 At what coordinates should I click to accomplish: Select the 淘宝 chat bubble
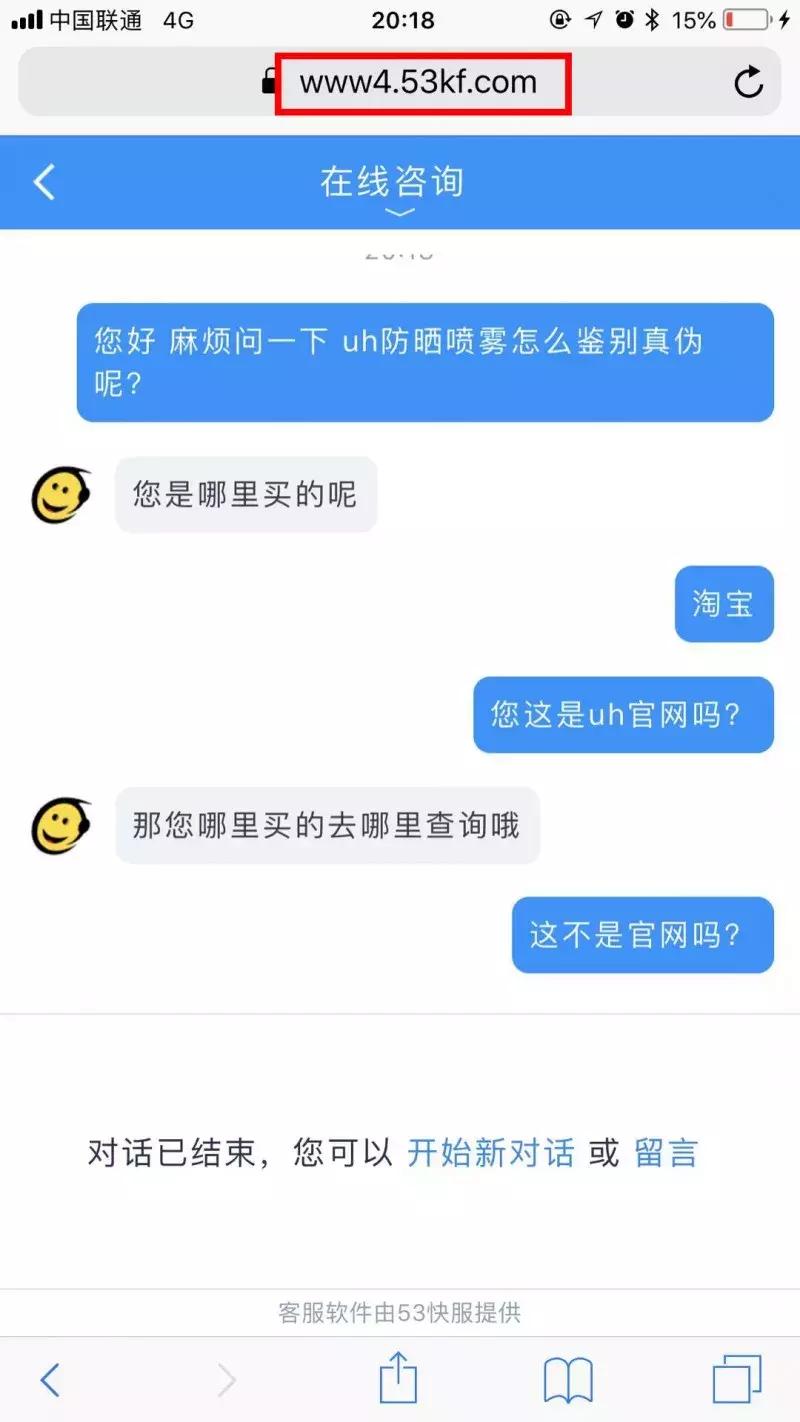point(723,604)
